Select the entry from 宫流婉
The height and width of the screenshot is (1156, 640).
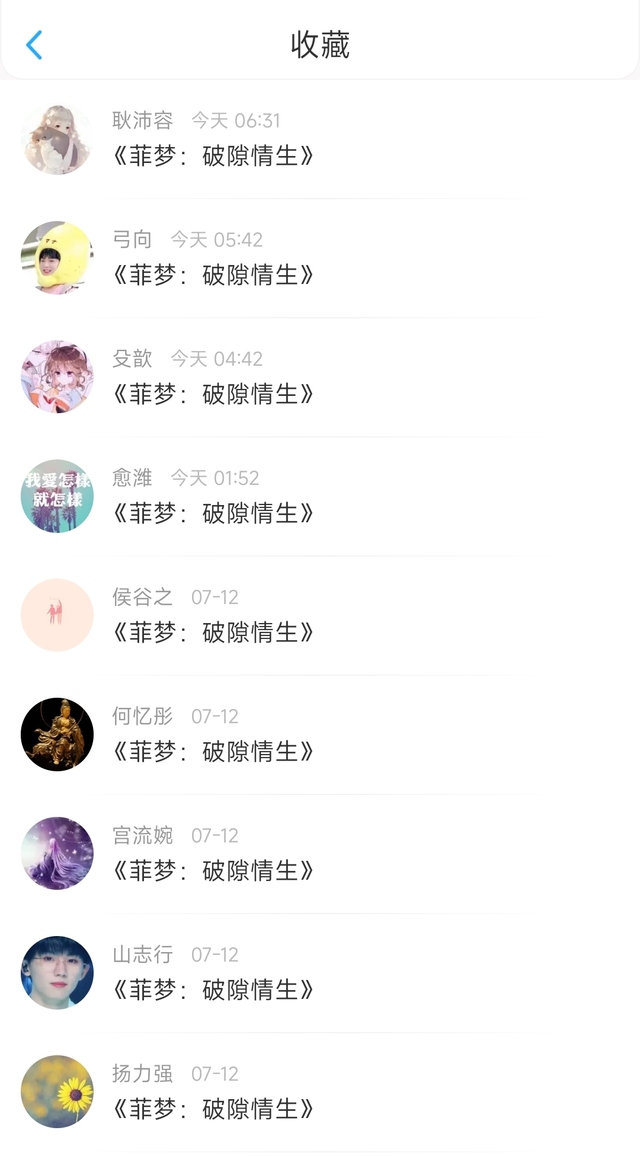click(x=214, y=870)
